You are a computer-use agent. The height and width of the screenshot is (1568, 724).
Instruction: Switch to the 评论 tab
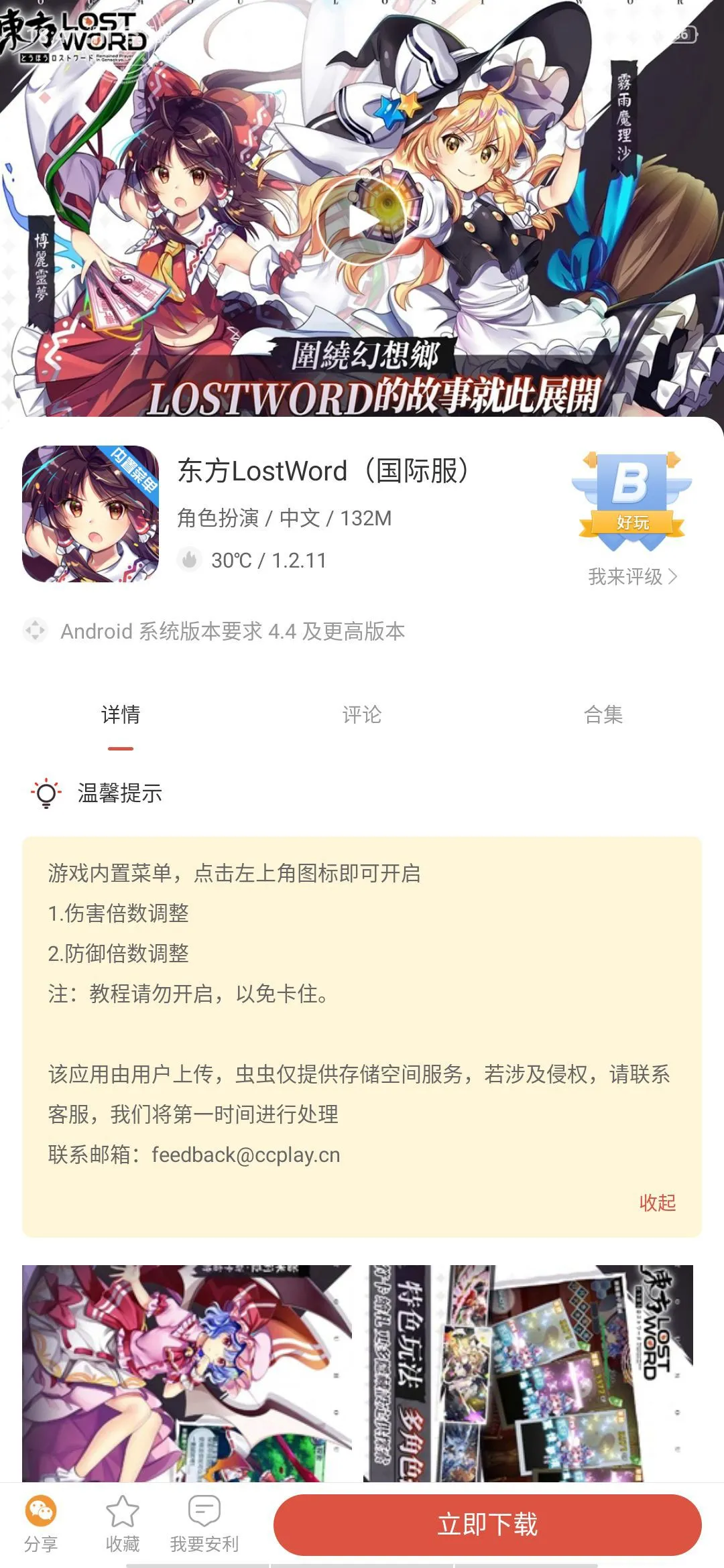(x=362, y=715)
